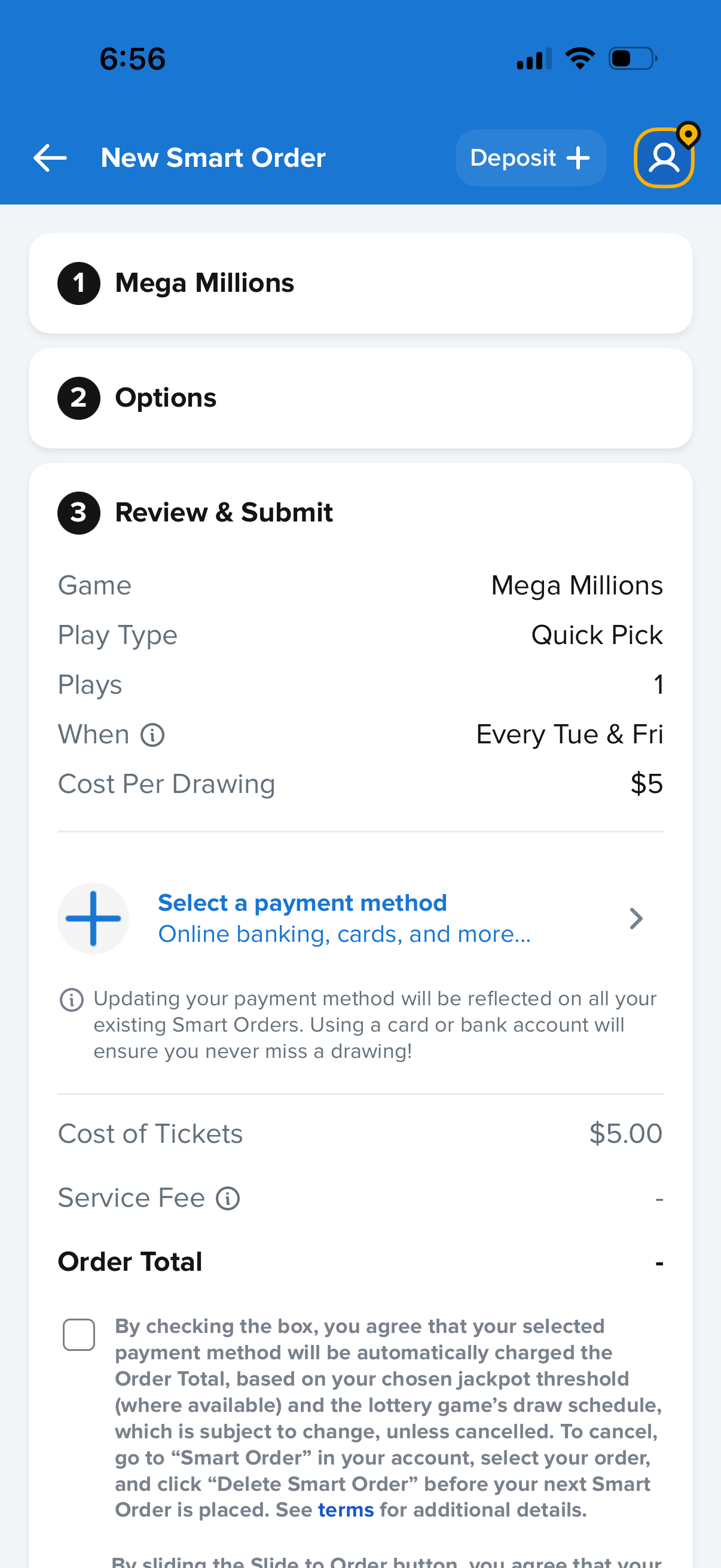721x1568 pixels.
Task: Tap the step 2 Options badge
Action: 78,398
